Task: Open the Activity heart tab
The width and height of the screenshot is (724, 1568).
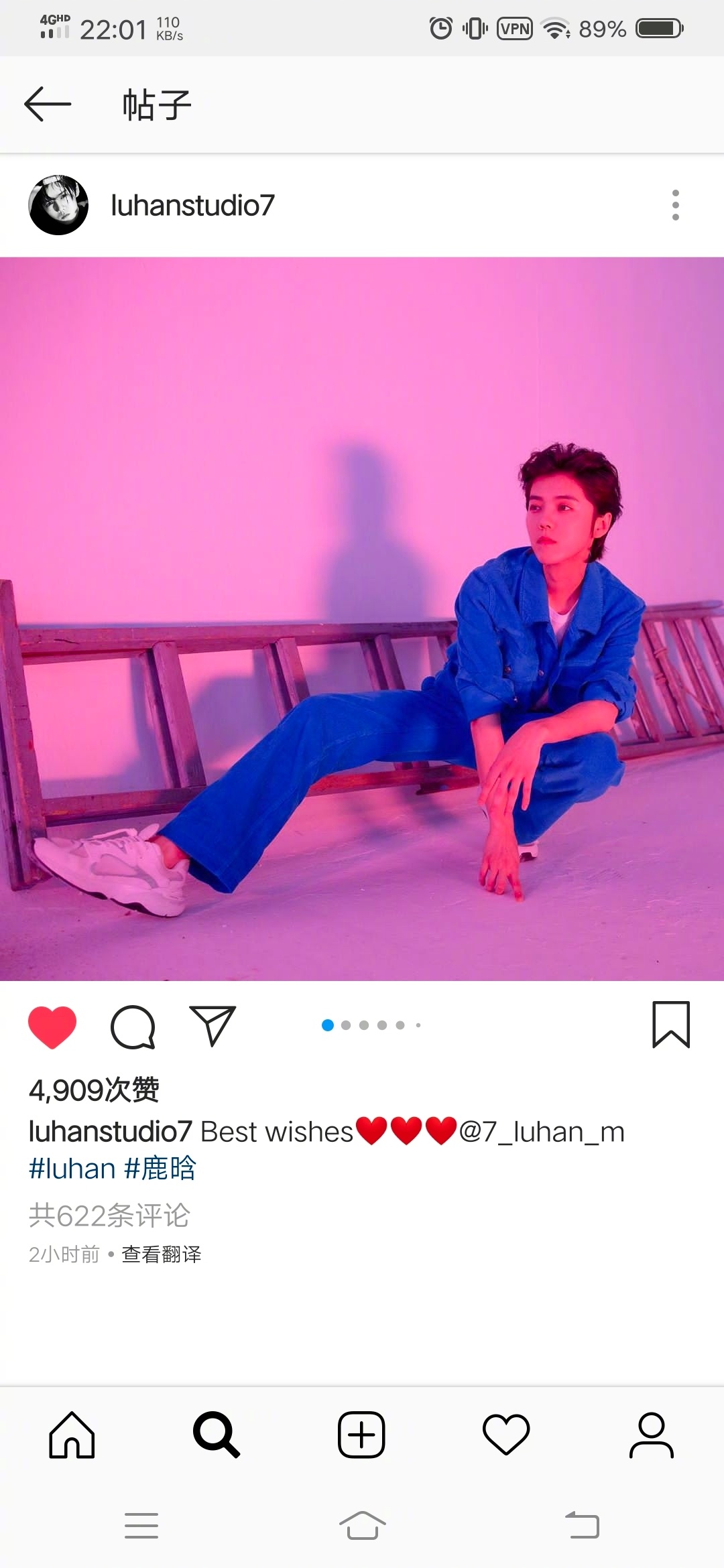Action: pos(506,1435)
